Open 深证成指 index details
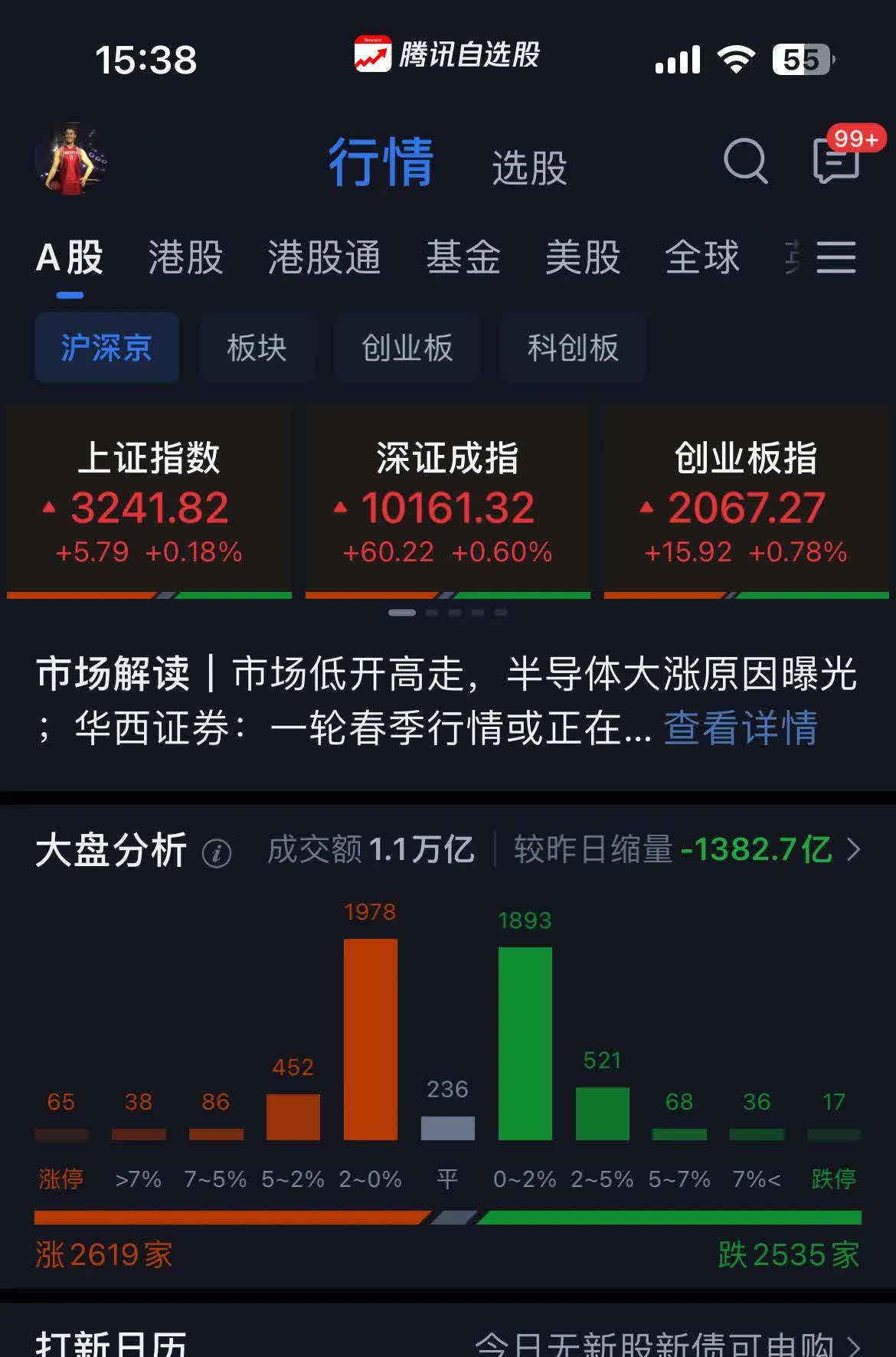 click(x=448, y=502)
